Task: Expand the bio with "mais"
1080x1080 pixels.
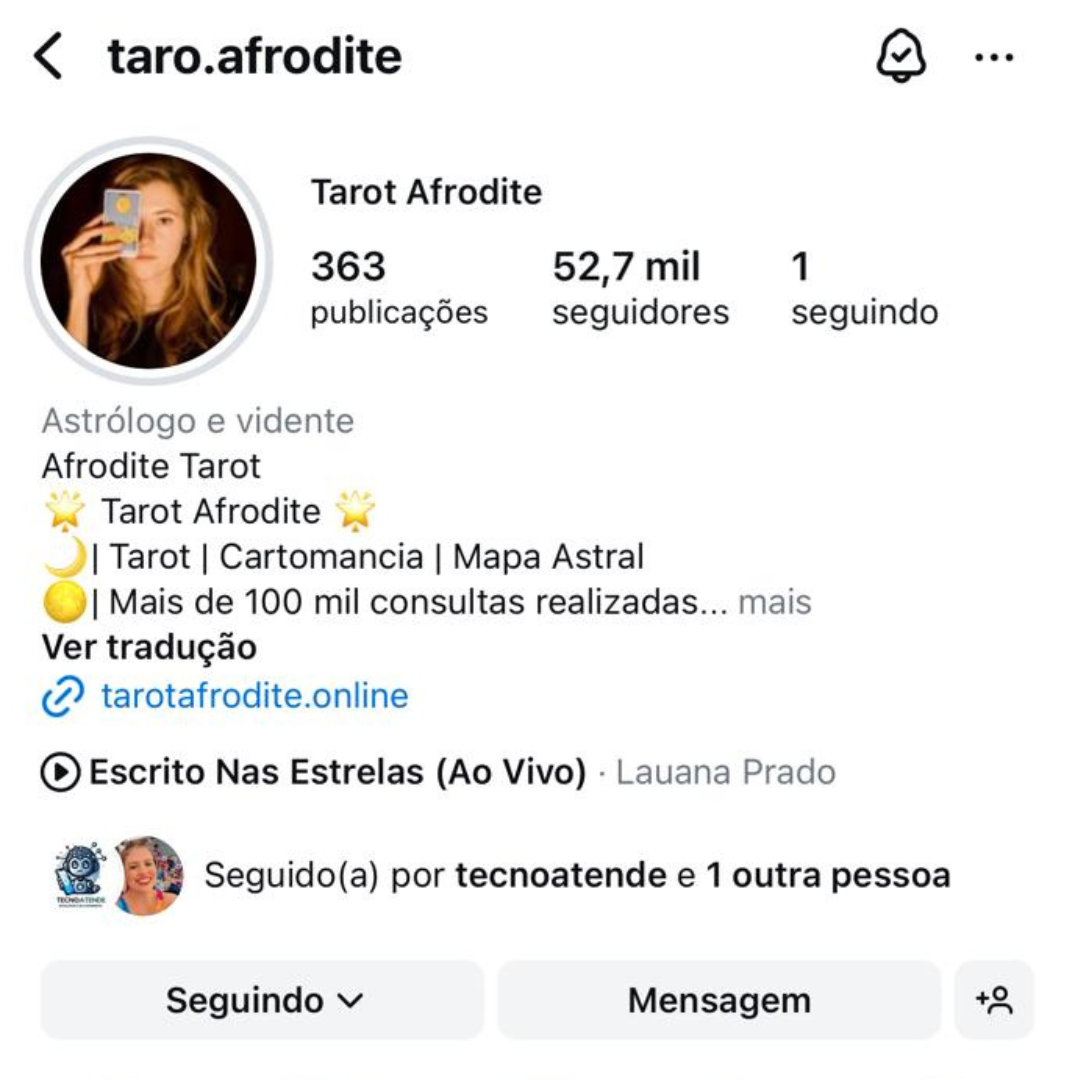Action: pos(774,602)
